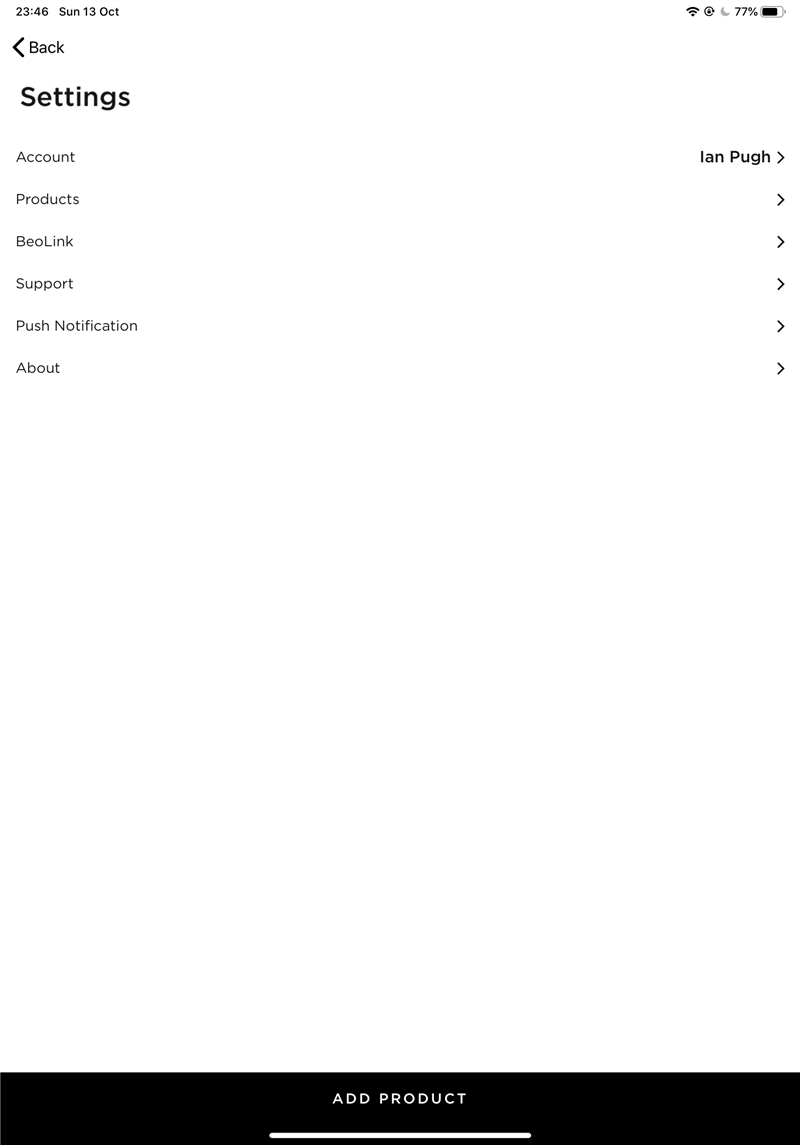800x1145 pixels.
Task: Tap the ADD PRODUCT button
Action: [x=400, y=1098]
